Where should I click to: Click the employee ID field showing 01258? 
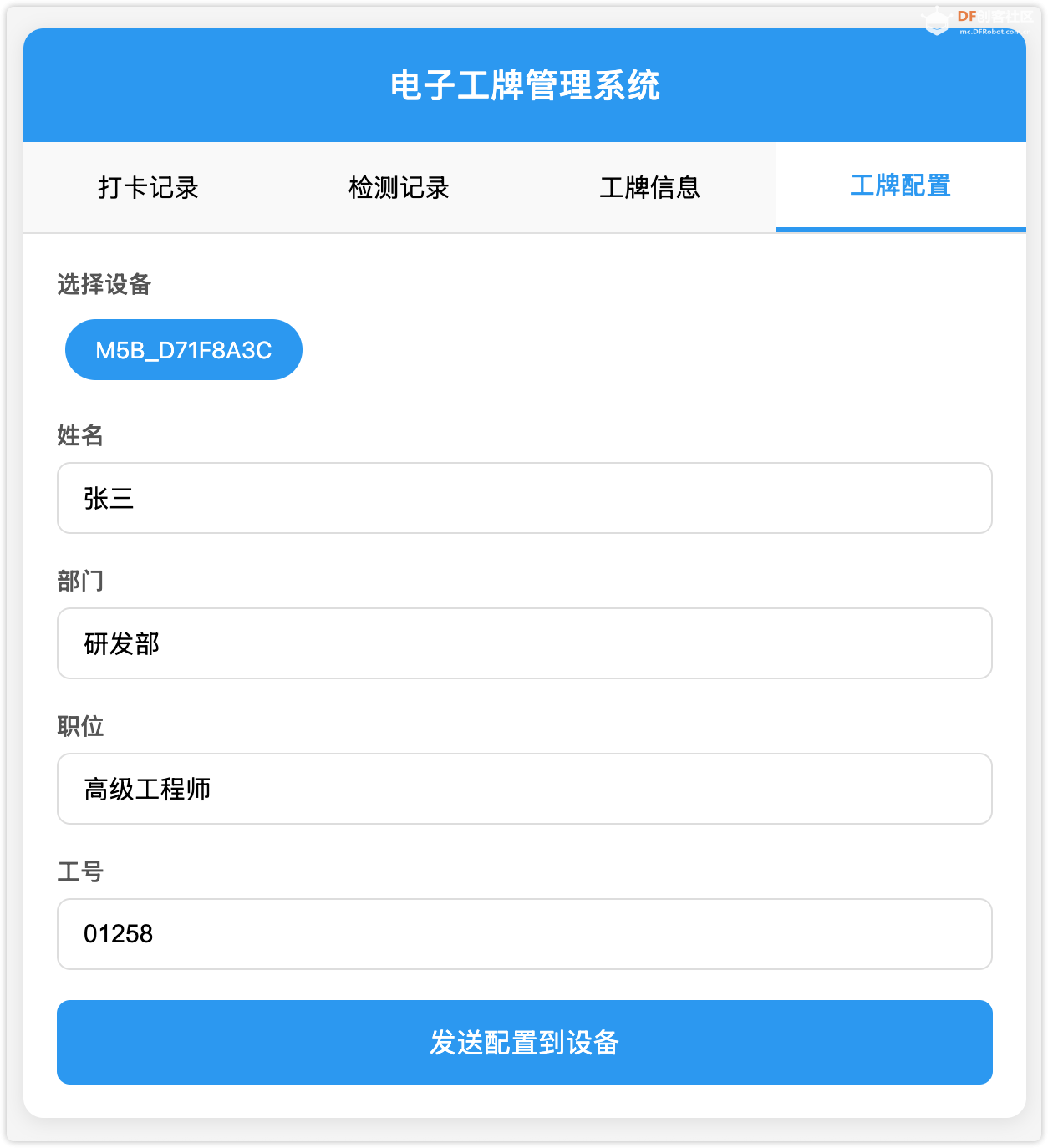(x=524, y=934)
